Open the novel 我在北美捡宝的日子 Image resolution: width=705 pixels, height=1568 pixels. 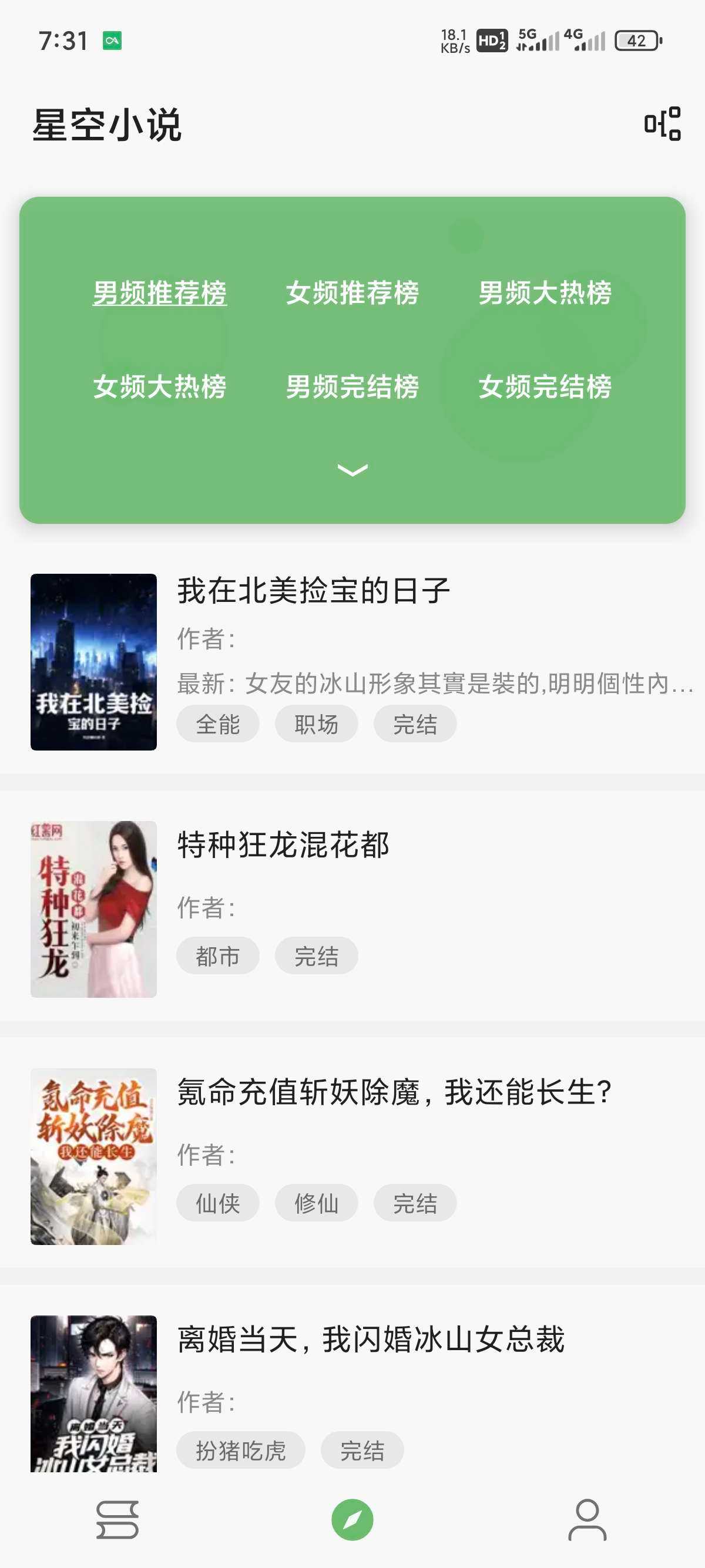(352, 662)
